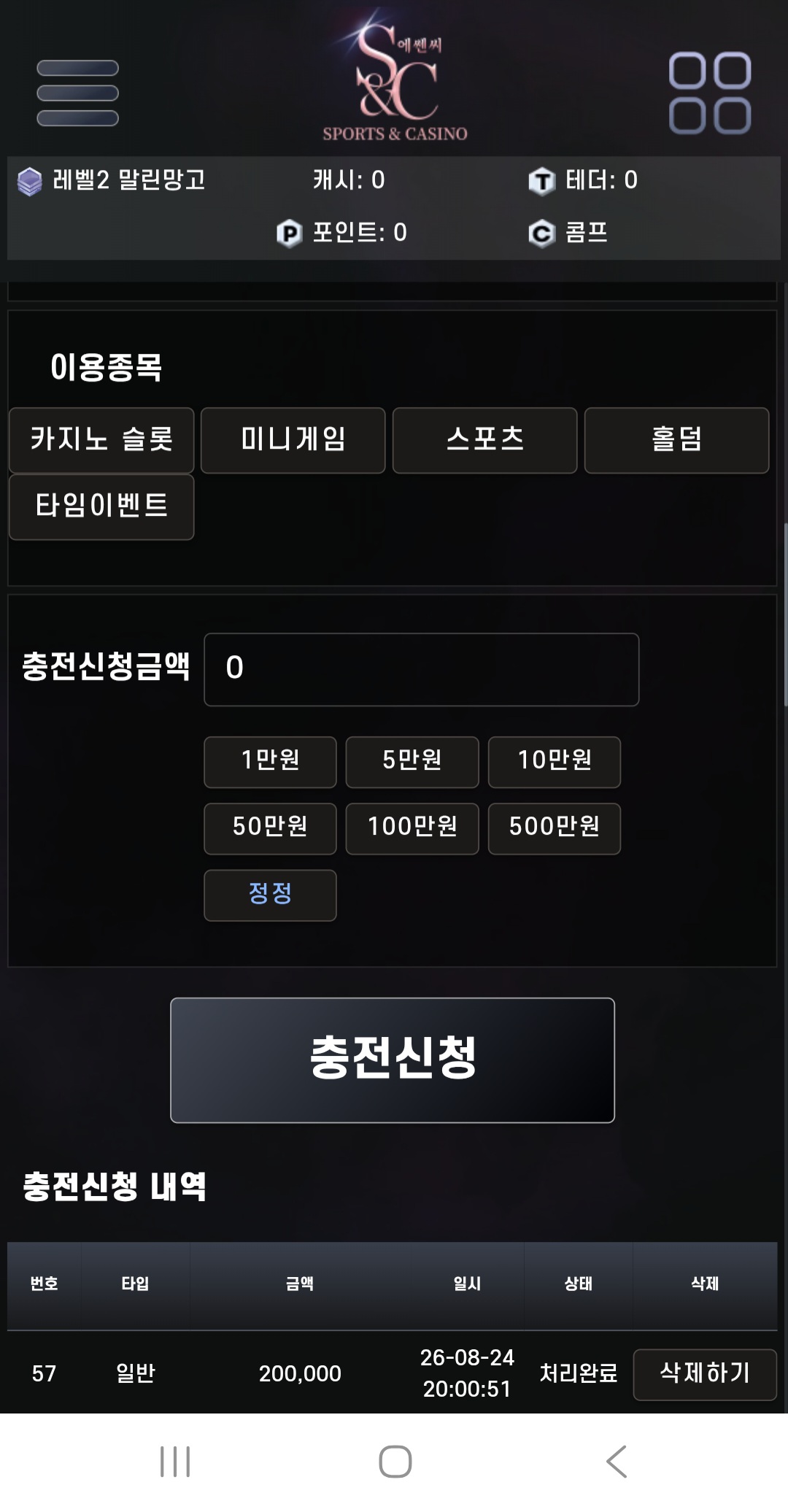Choose 홀덤 category
Screen dimensions: 788x1512
[677, 440]
